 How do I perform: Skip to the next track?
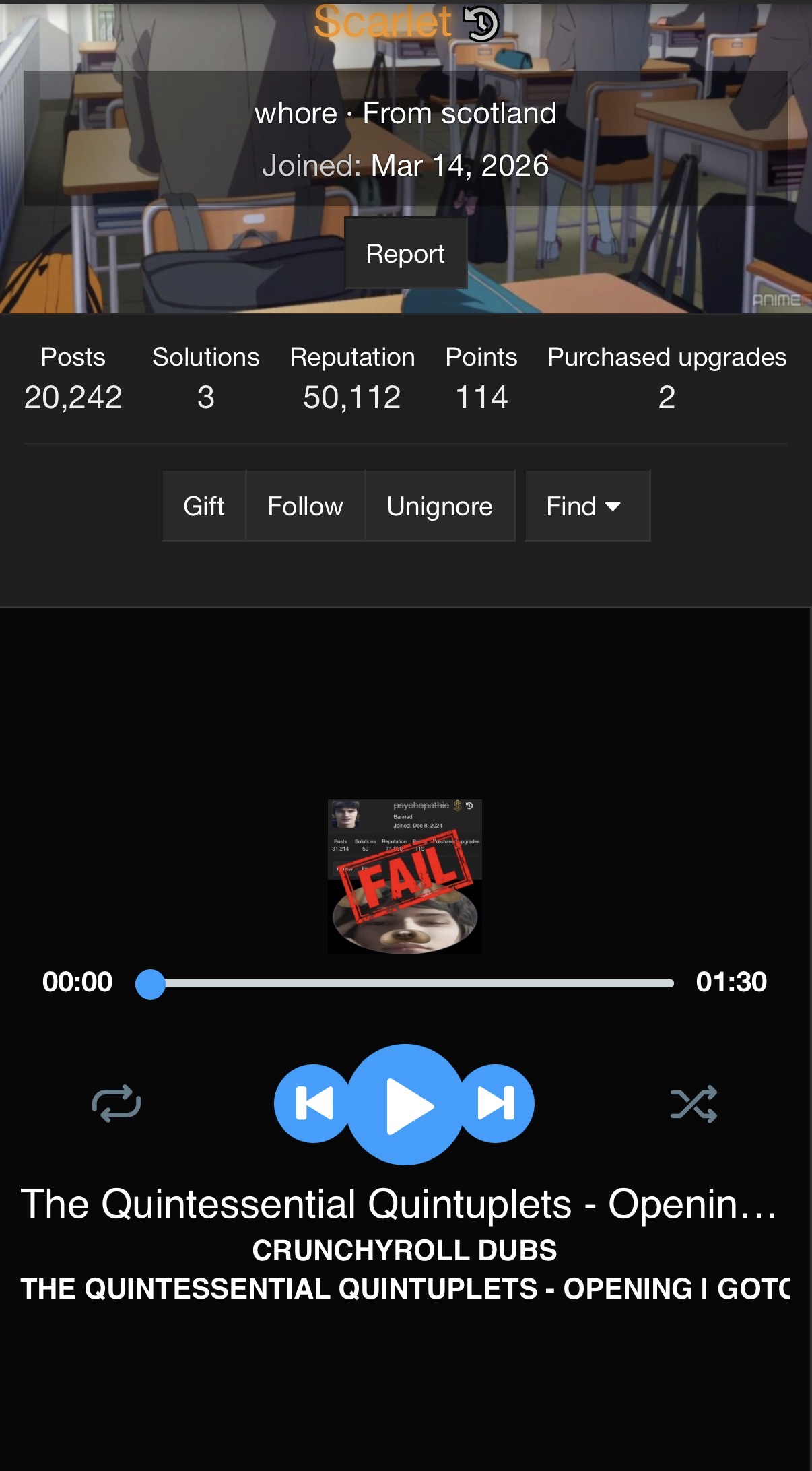[497, 1103]
